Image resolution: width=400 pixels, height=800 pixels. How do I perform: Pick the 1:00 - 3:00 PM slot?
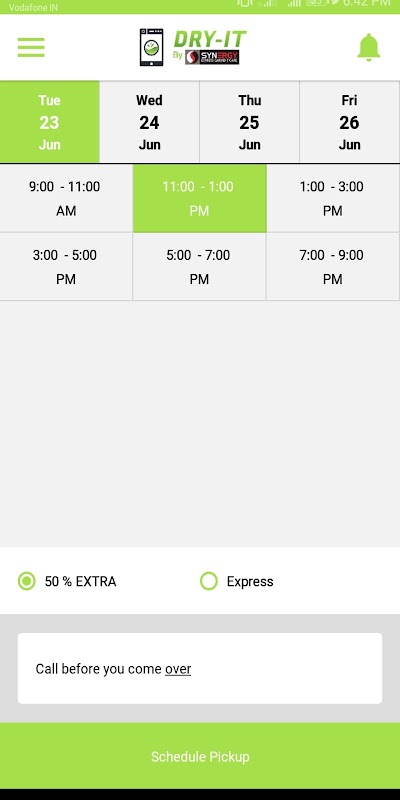click(x=333, y=198)
